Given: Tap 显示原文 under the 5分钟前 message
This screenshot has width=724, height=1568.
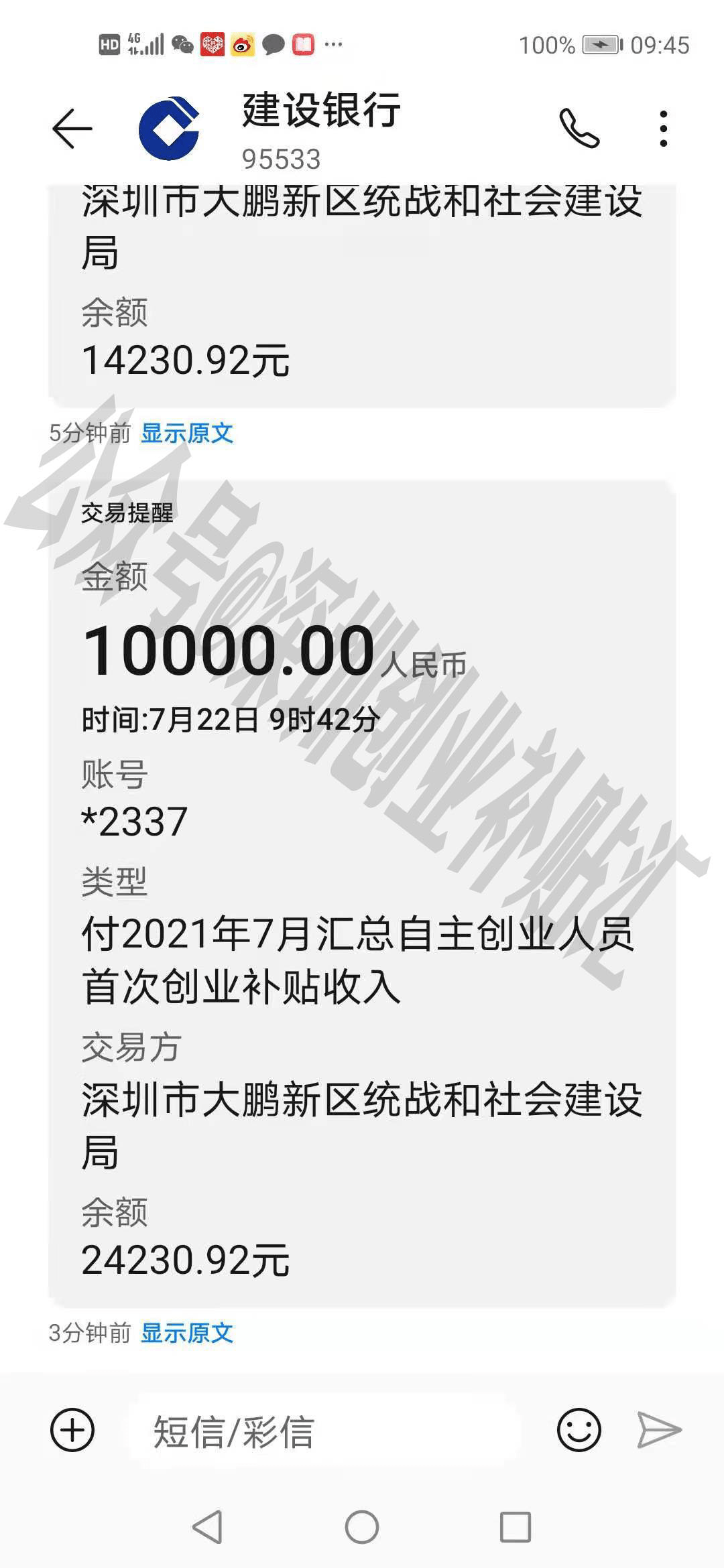Looking at the screenshot, I should [187, 433].
